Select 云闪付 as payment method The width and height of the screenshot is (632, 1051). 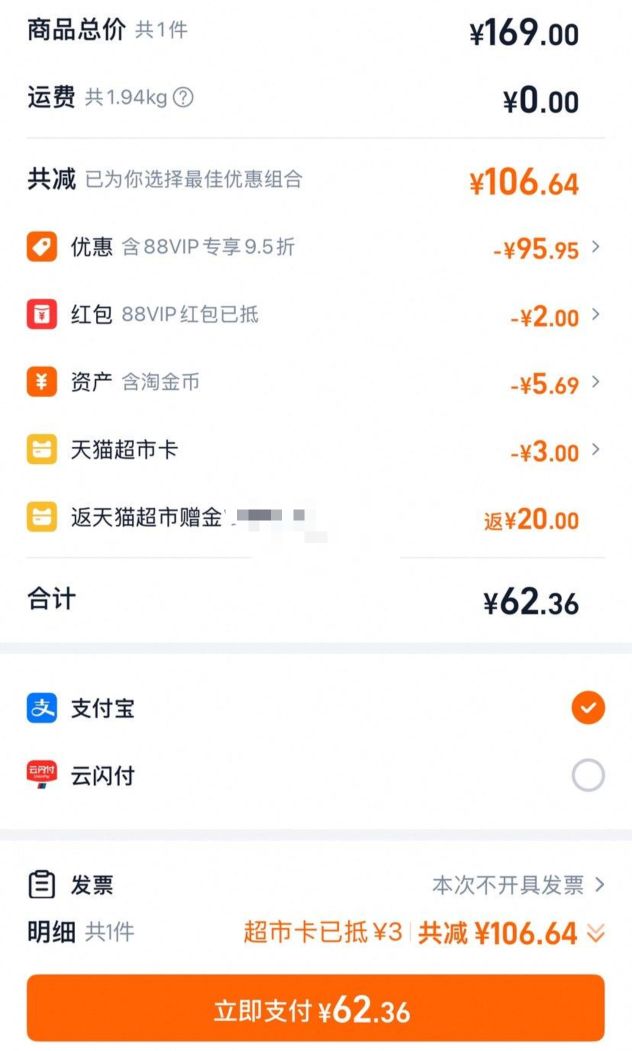[588, 775]
